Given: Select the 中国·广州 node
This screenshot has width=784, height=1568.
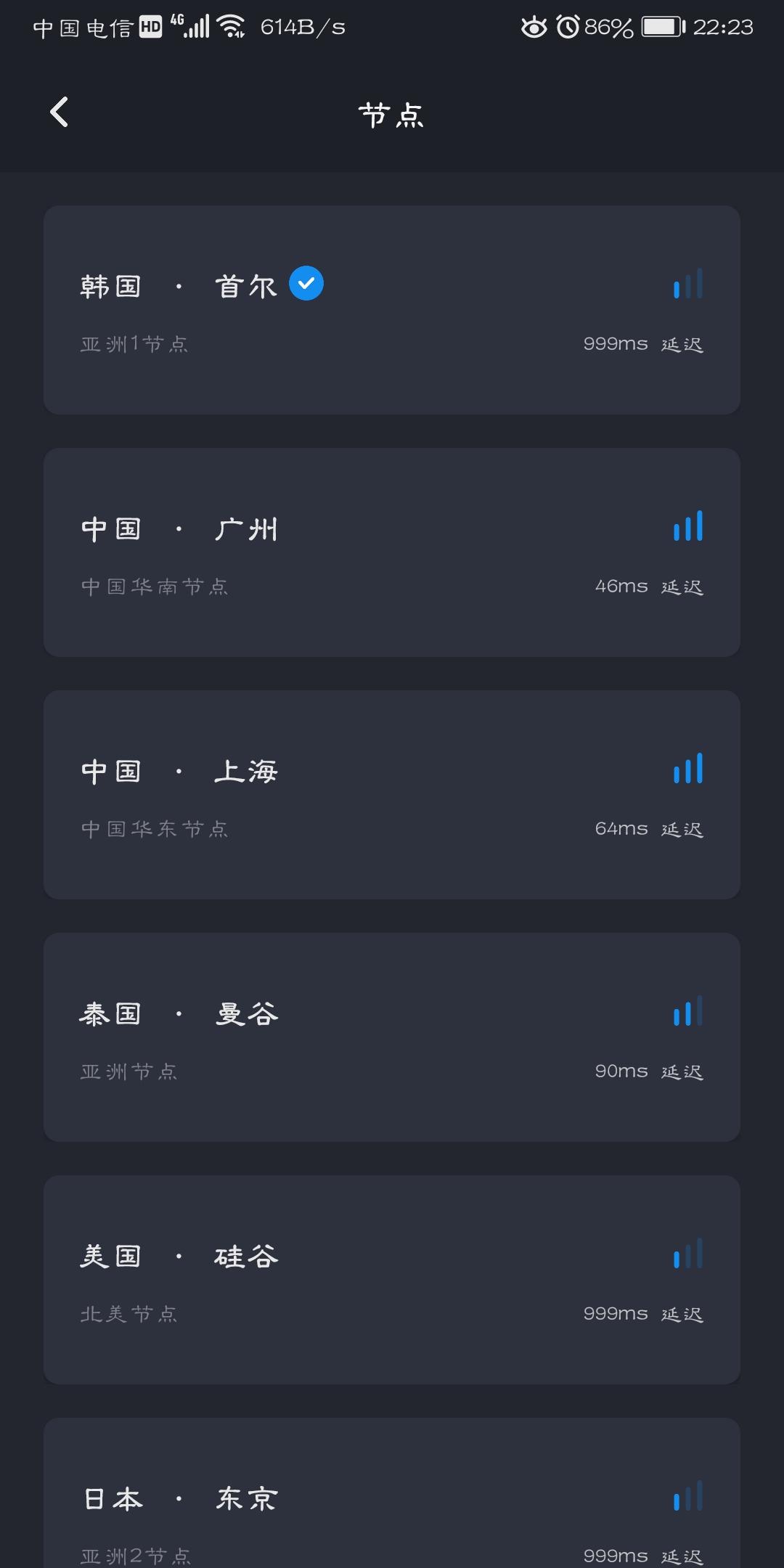Looking at the screenshot, I should [x=392, y=553].
